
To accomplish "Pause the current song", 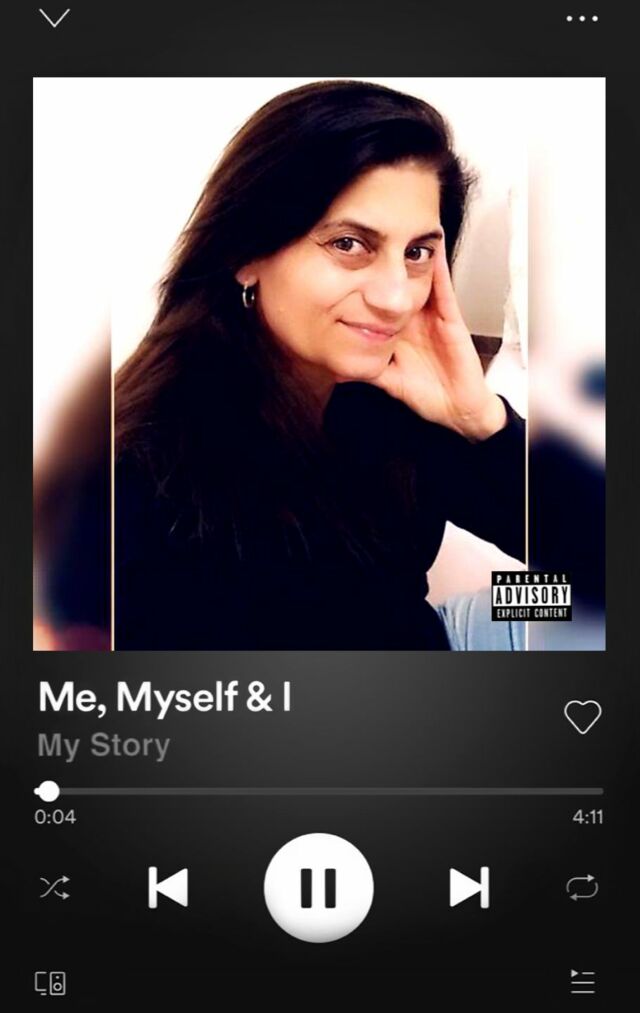I will 319,887.
